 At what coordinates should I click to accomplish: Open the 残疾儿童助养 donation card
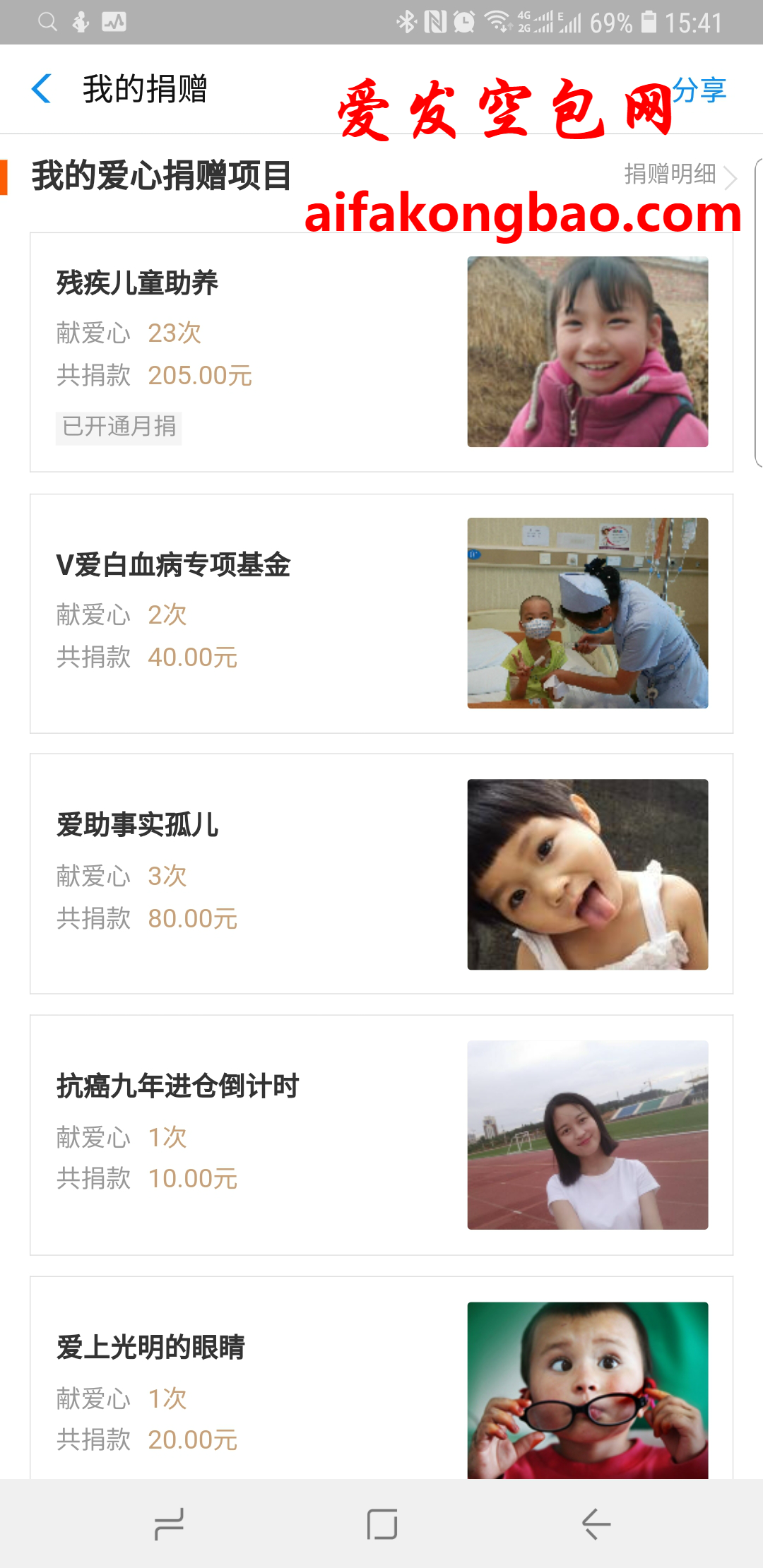point(381,352)
